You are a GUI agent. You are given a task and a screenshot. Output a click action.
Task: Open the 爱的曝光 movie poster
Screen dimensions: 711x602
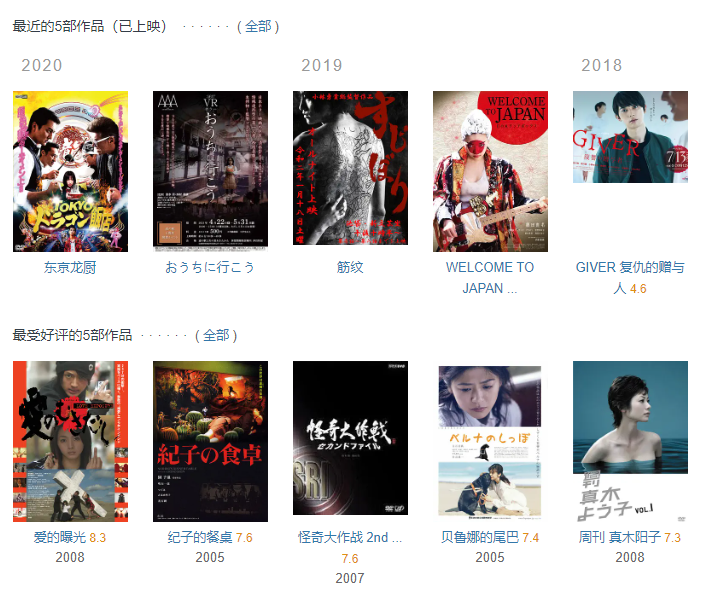[70, 441]
